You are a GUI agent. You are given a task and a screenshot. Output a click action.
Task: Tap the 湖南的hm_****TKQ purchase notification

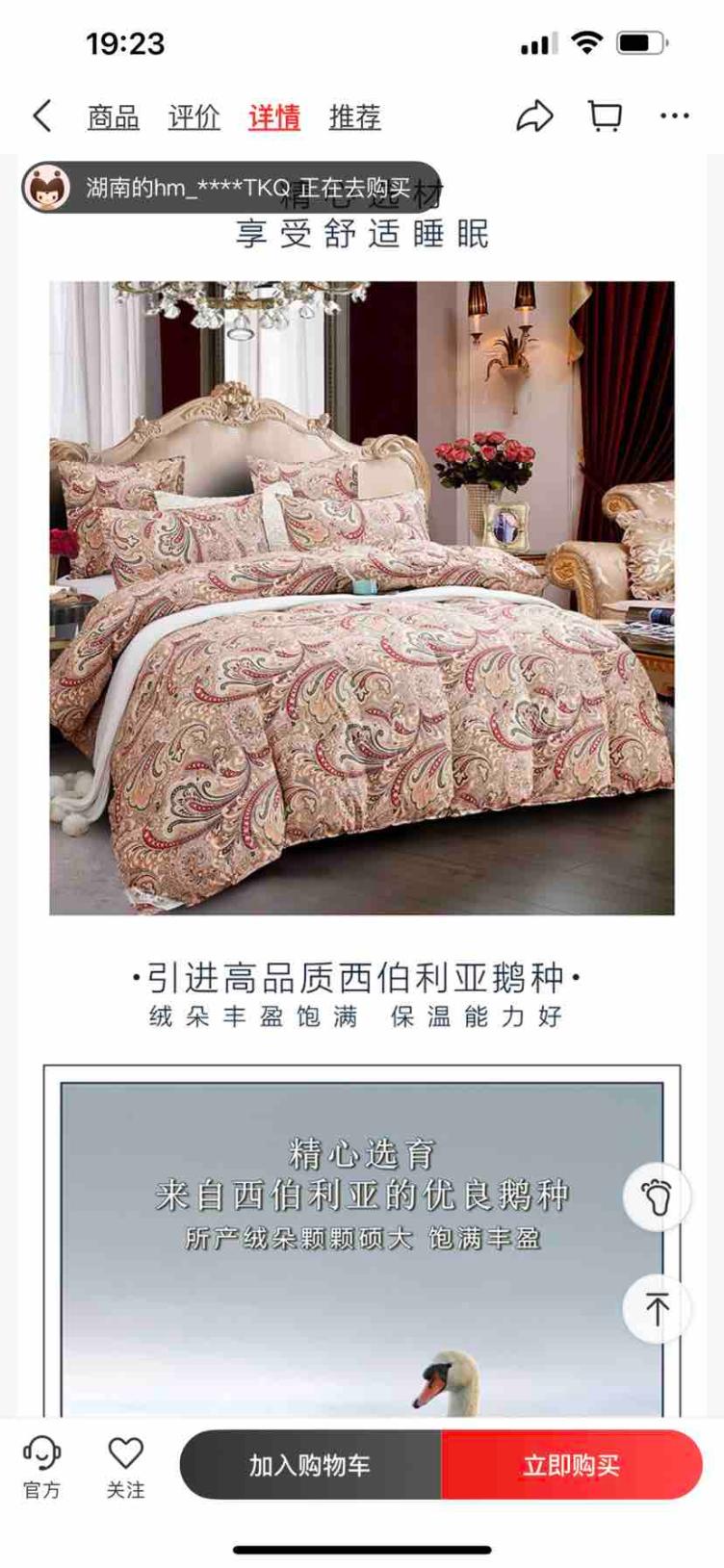click(231, 187)
